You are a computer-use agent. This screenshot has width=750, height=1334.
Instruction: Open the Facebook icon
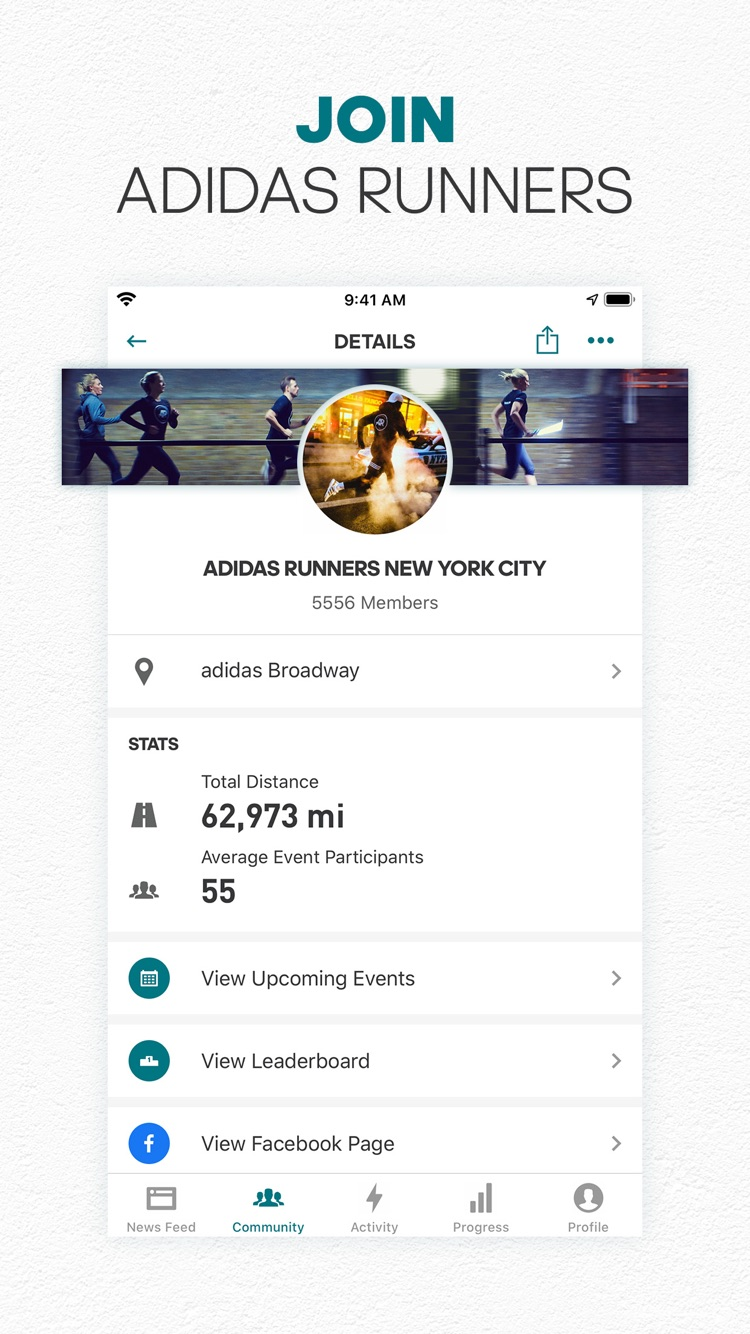tap(149, 1143)
